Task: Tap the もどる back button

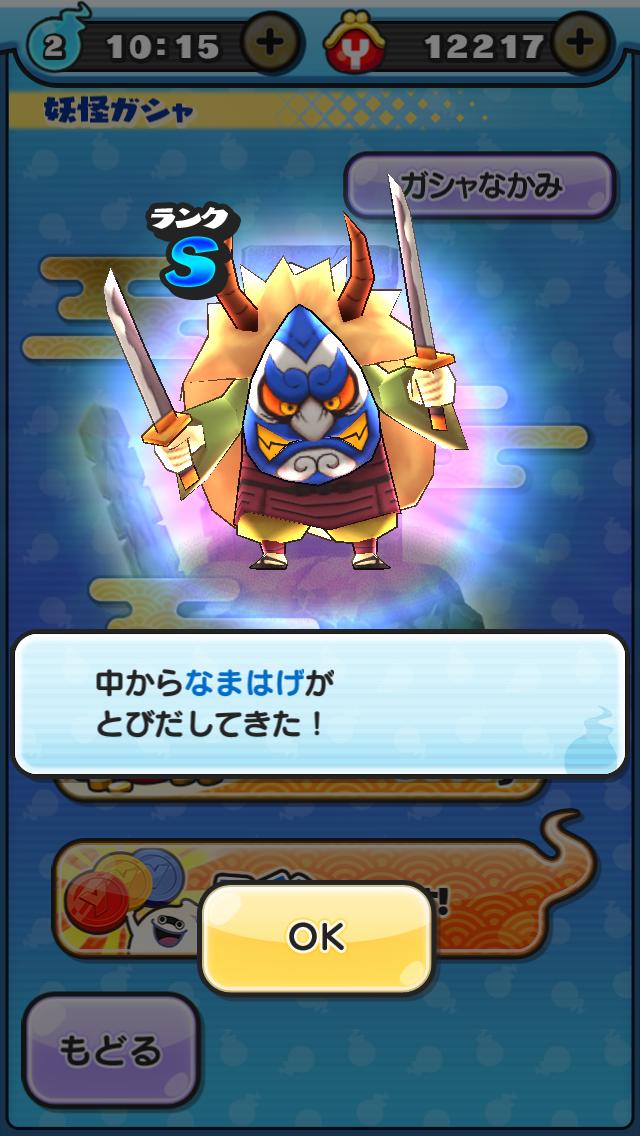Action: tap(110, 1050)
